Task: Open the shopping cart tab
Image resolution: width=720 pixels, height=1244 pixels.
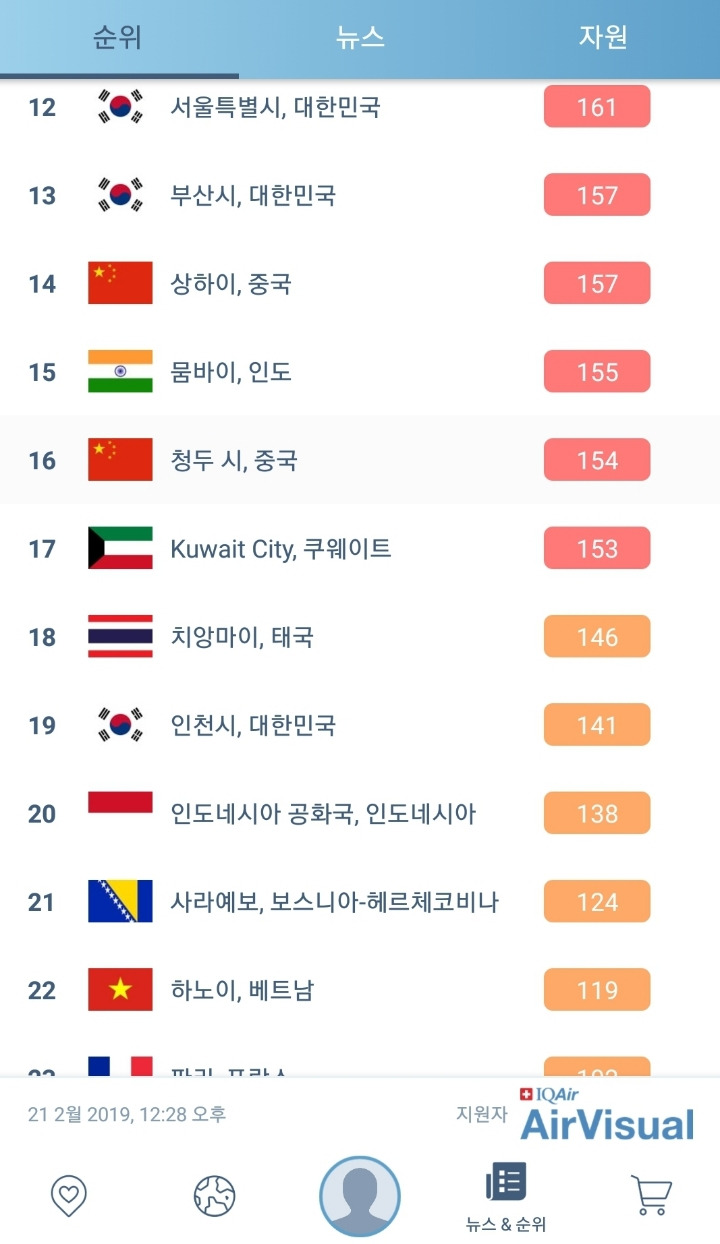Action: pos(651,1195)
